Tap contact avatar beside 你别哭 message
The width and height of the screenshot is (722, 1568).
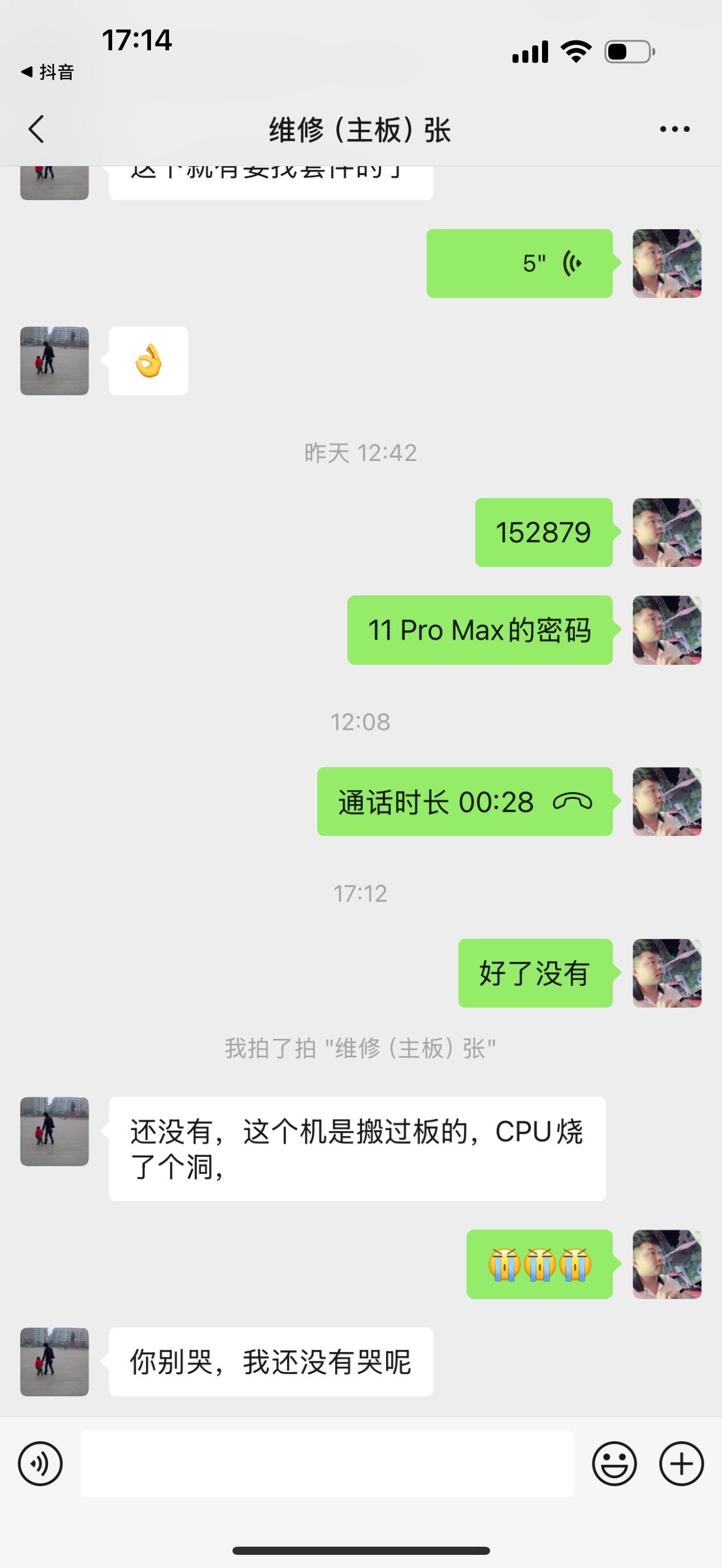pyautogui.click(x=54, y=1362)
